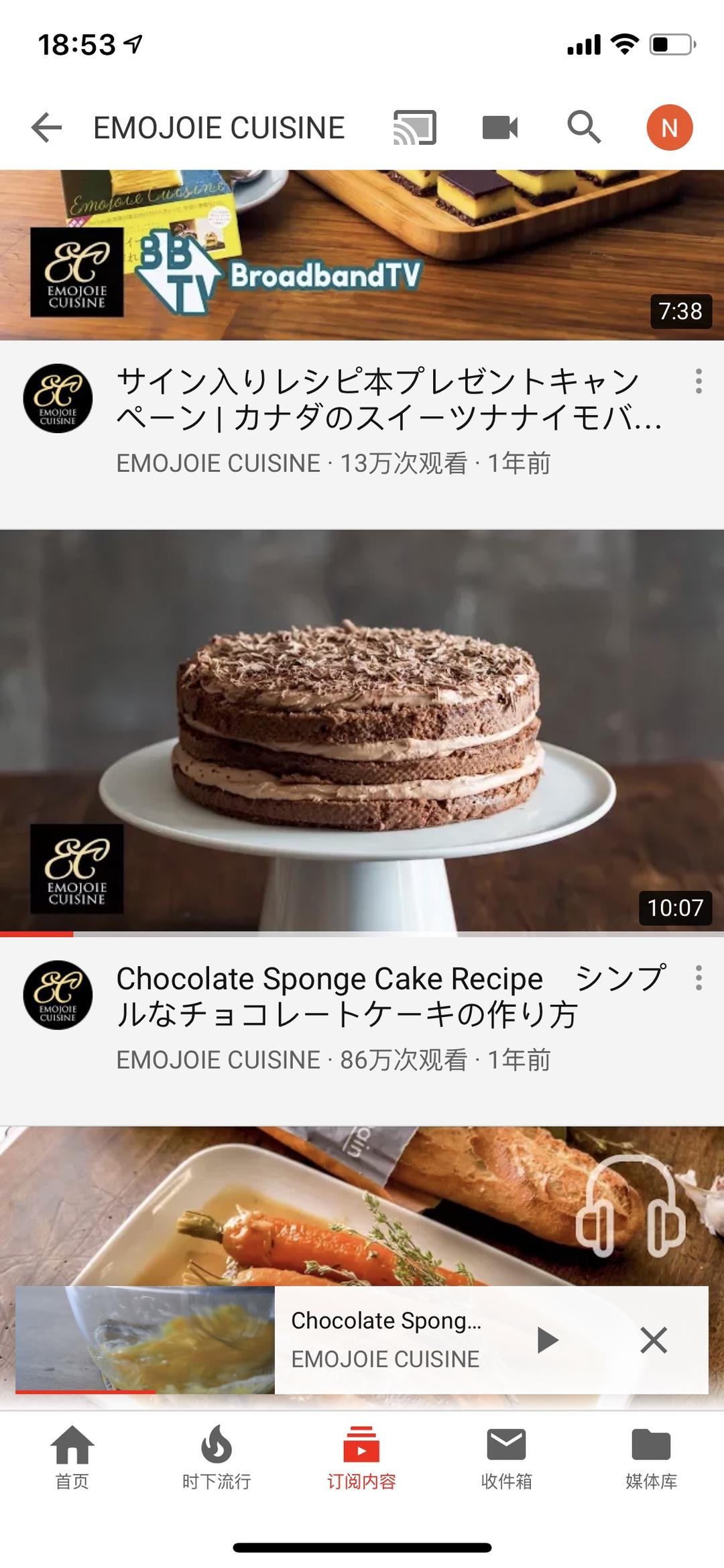The width and height of the screenshot is (724, 1568).
Task: Open the N account avatar
Action: click(669, 127)
